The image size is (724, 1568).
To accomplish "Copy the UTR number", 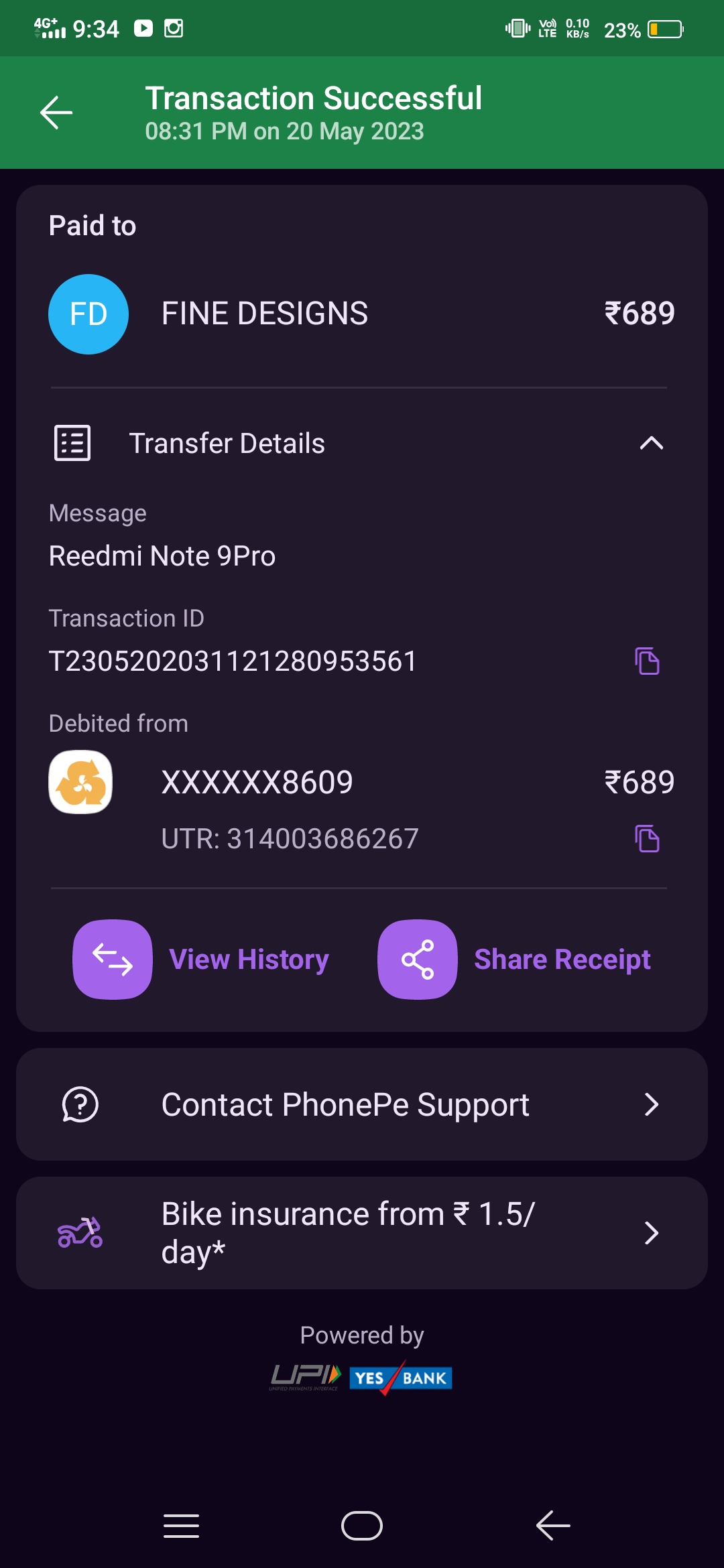I will (x=647, y=838).
